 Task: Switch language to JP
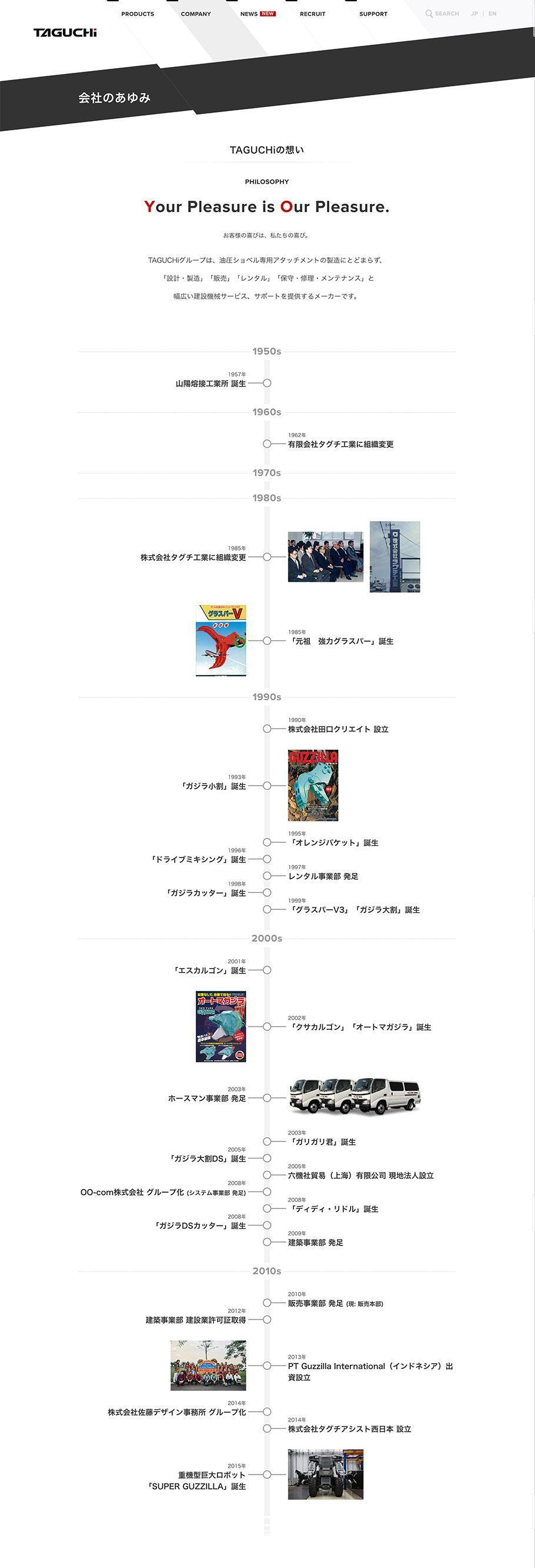tap(474, 14)
